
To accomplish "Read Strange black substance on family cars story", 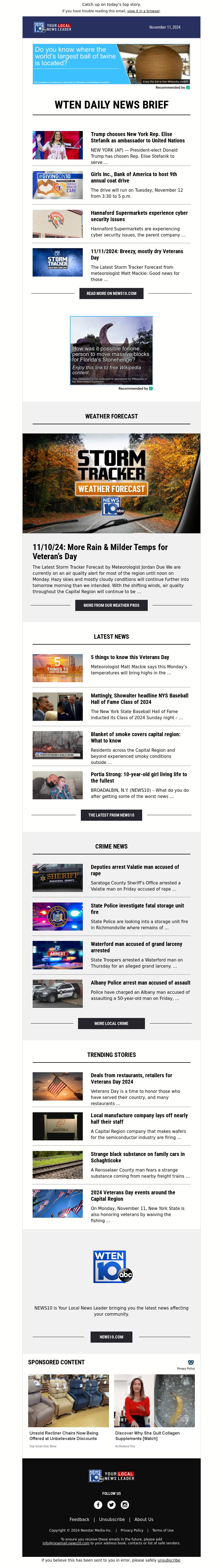I will pyautogui.click(x=137, y=1157).
